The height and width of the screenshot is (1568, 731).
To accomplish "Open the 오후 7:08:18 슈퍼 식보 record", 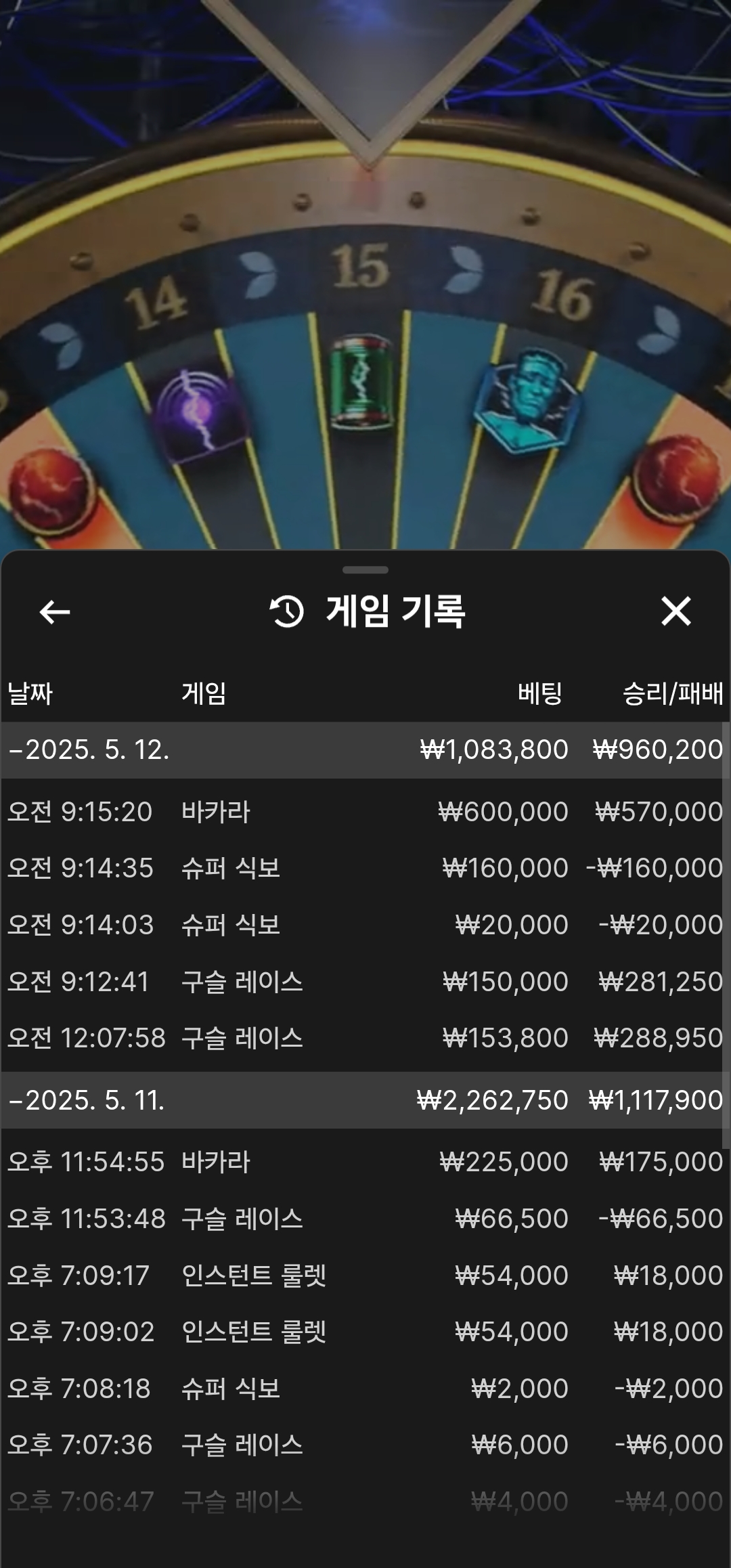I will (x=364, y=1389).
